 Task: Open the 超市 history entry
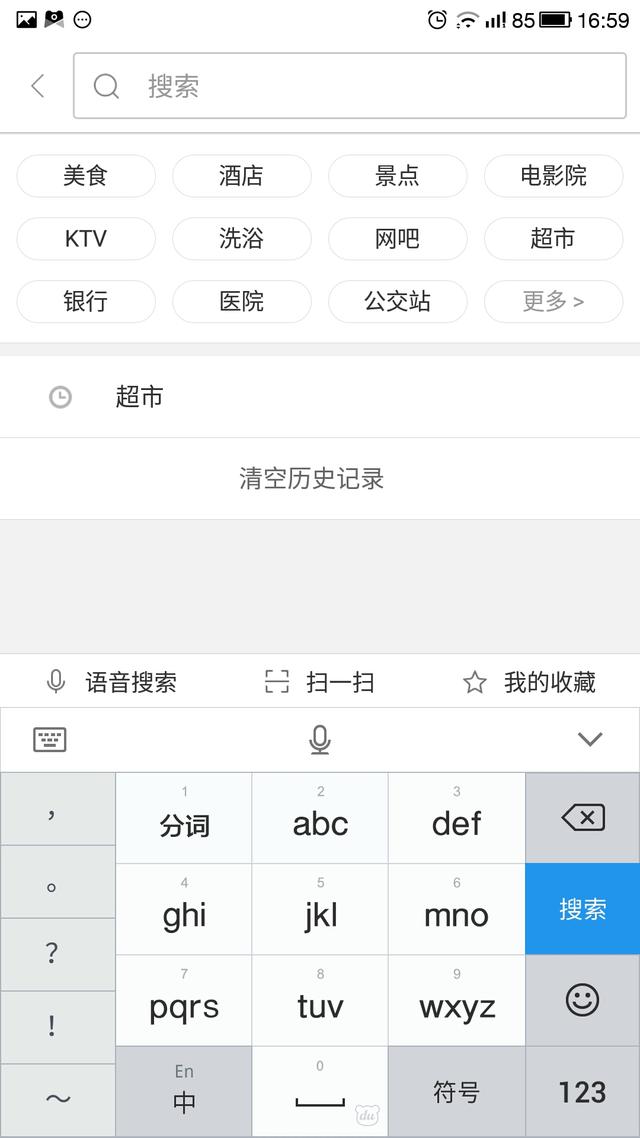point(140,397)
